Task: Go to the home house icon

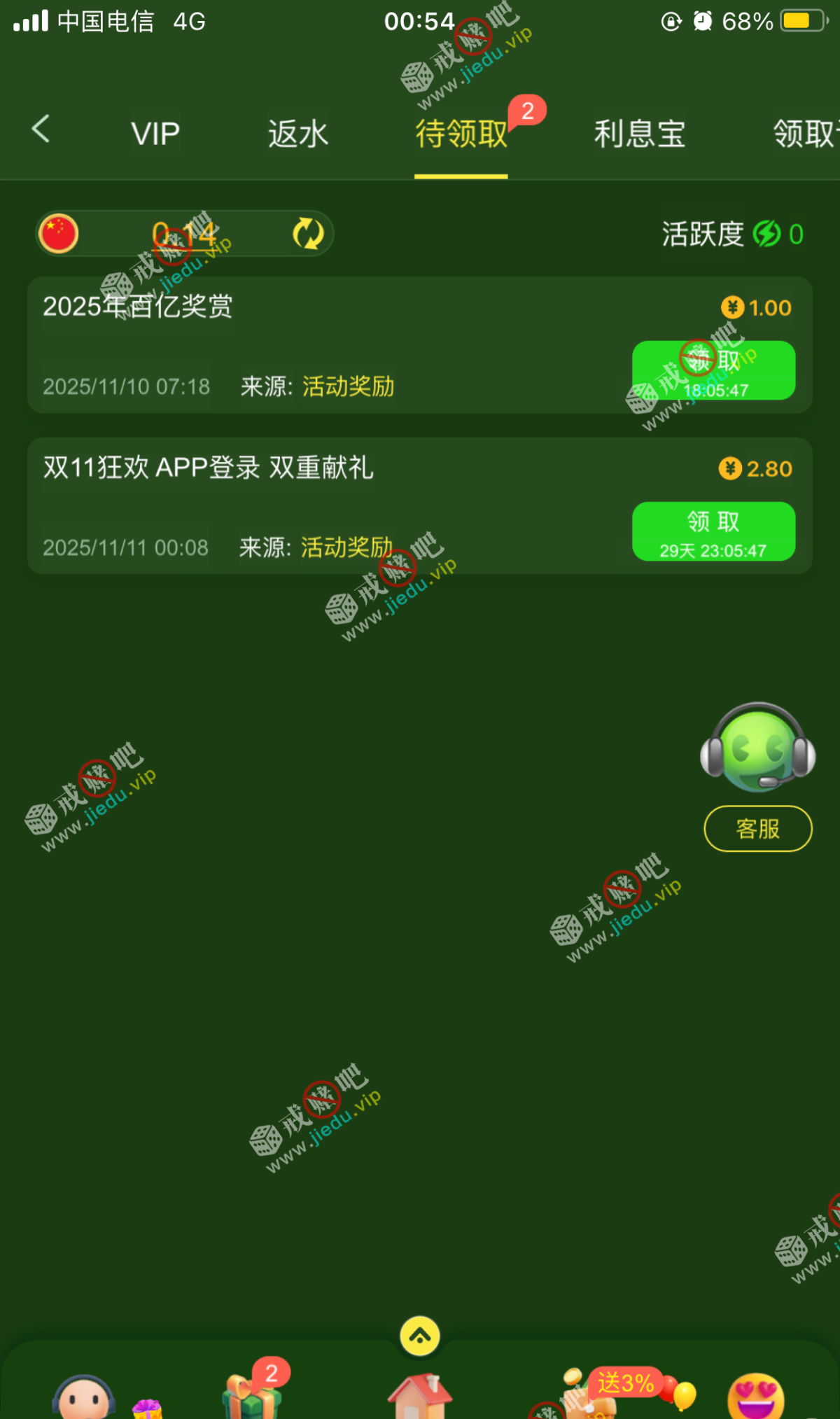Action: [x=420, y=1397]
